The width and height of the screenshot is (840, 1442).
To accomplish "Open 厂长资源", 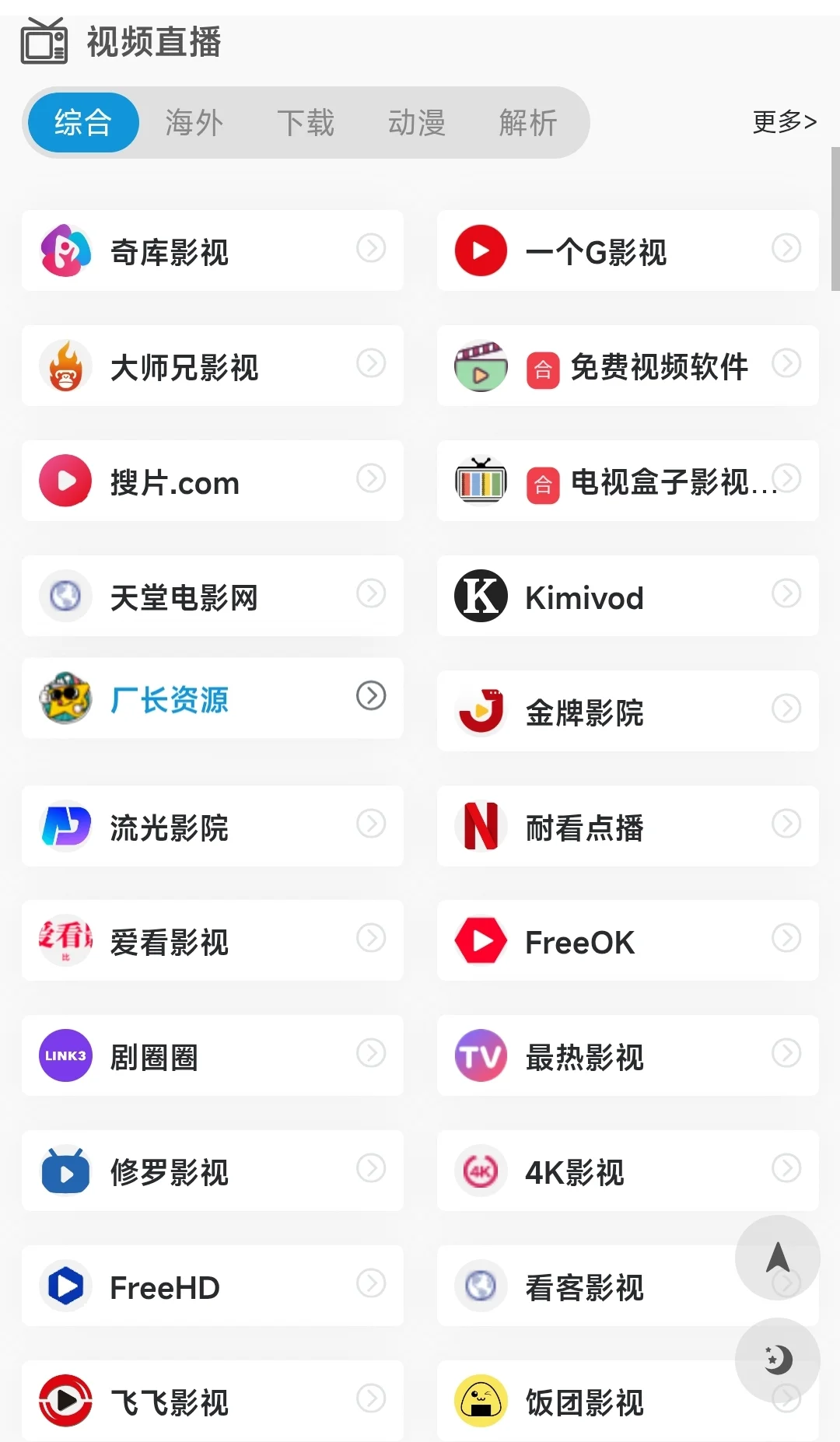I will 212,698.
